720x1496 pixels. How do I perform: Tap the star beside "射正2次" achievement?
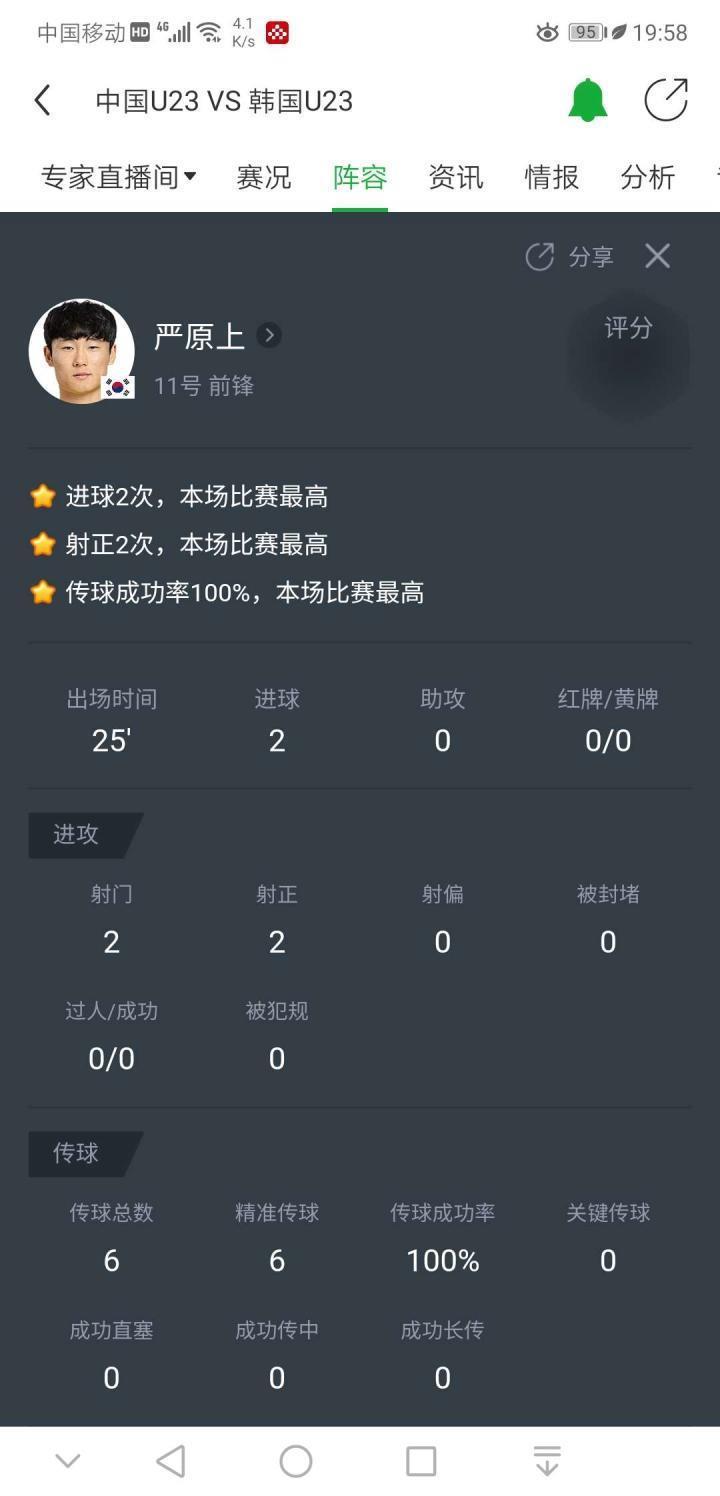tap(43, 544)
